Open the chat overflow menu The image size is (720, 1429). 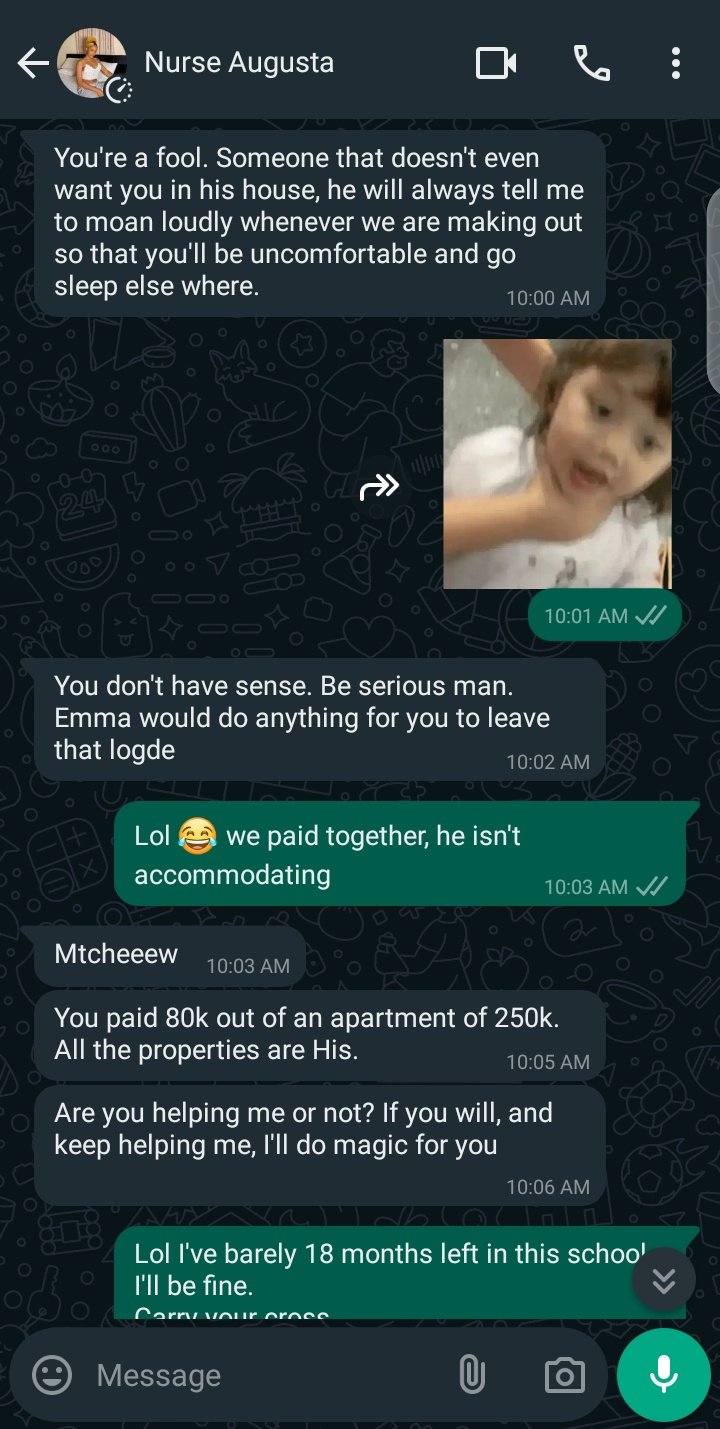click(676, 64)
